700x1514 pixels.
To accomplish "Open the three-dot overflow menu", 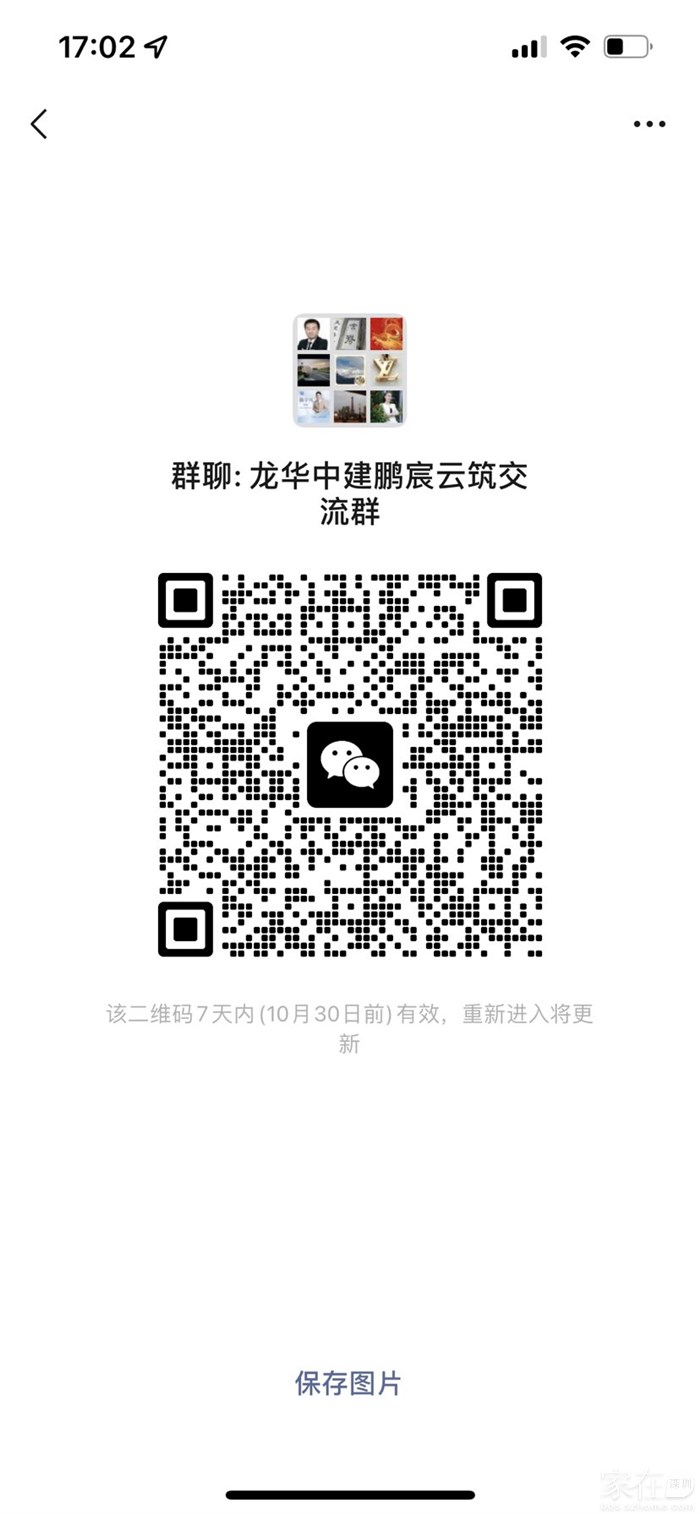I will pyautogui.click(x=649, y=125).
